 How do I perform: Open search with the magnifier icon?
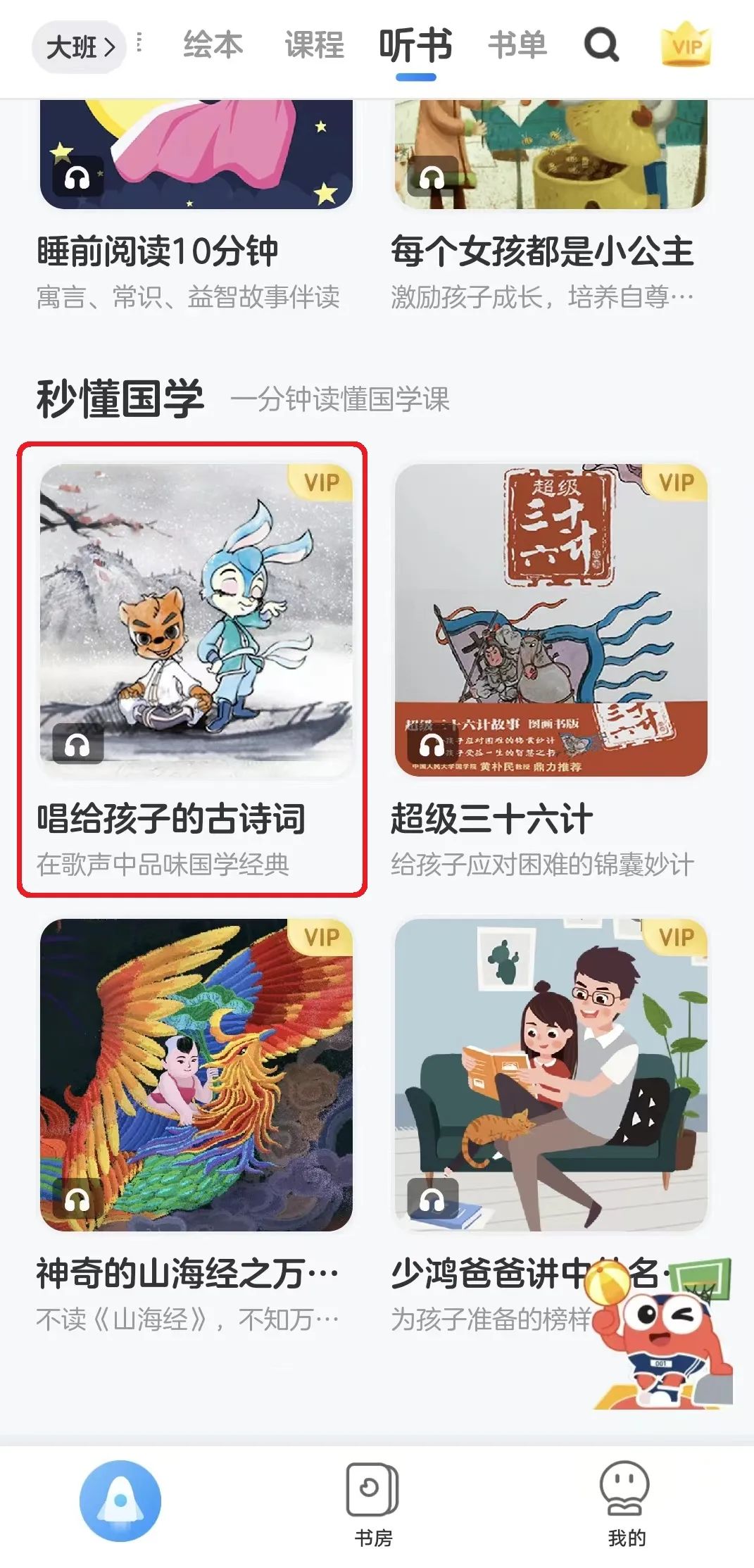pyautogui.click(x=602, y=45)
